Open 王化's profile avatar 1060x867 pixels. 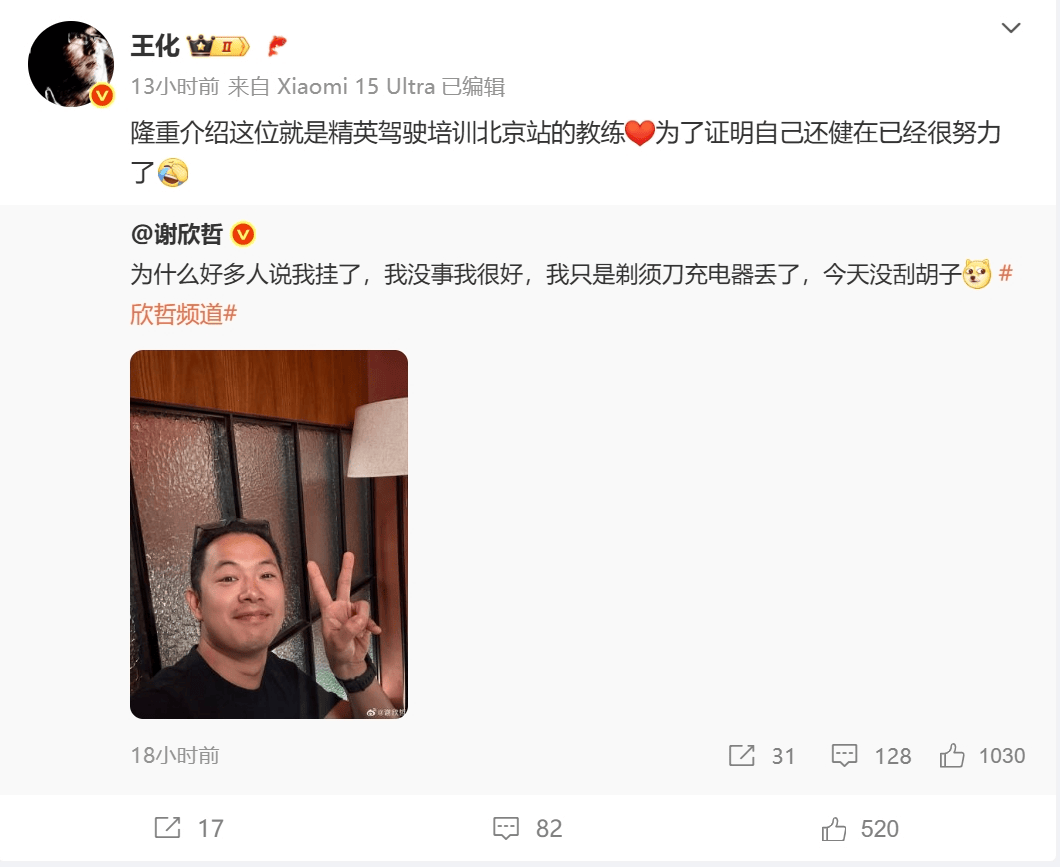[71, 63]
